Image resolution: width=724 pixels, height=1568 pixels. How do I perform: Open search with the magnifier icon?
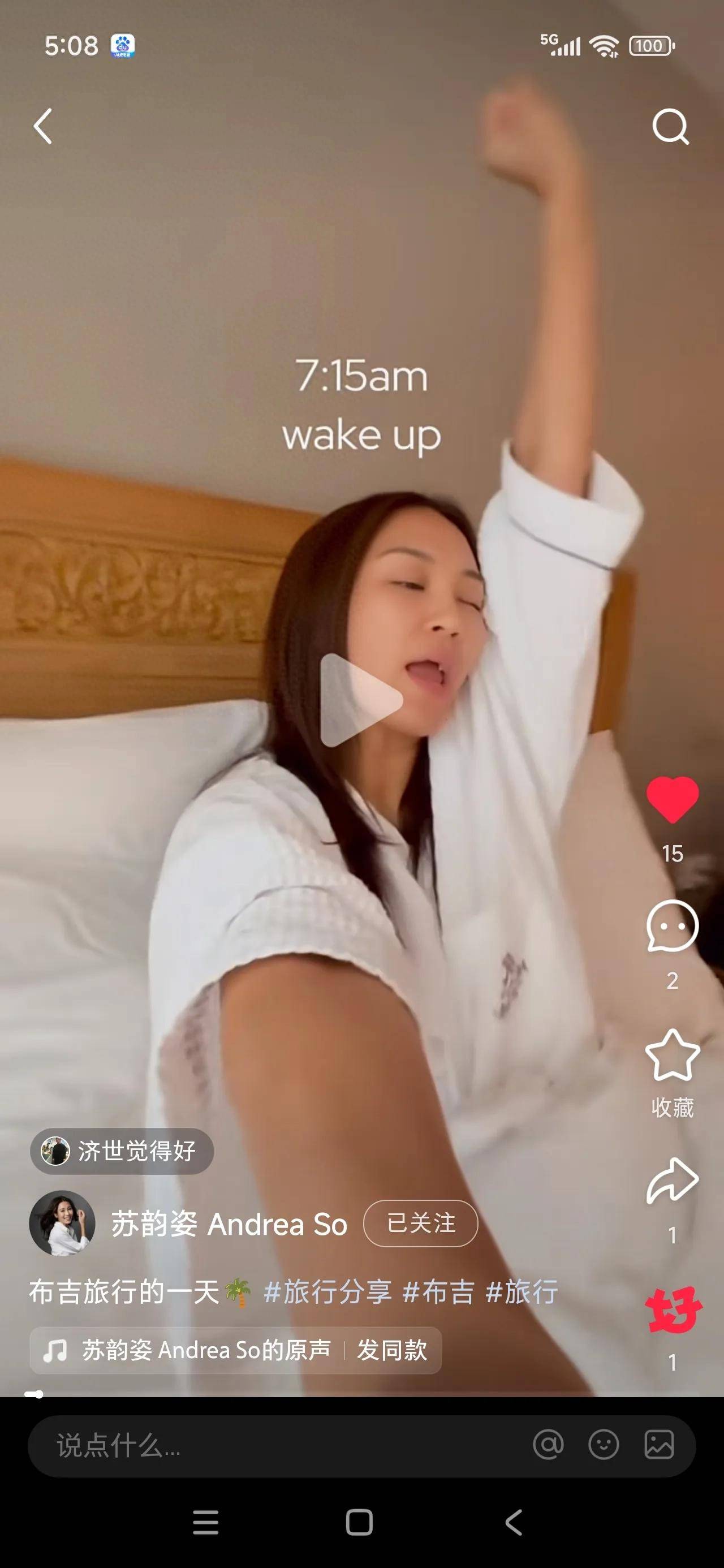670,127
